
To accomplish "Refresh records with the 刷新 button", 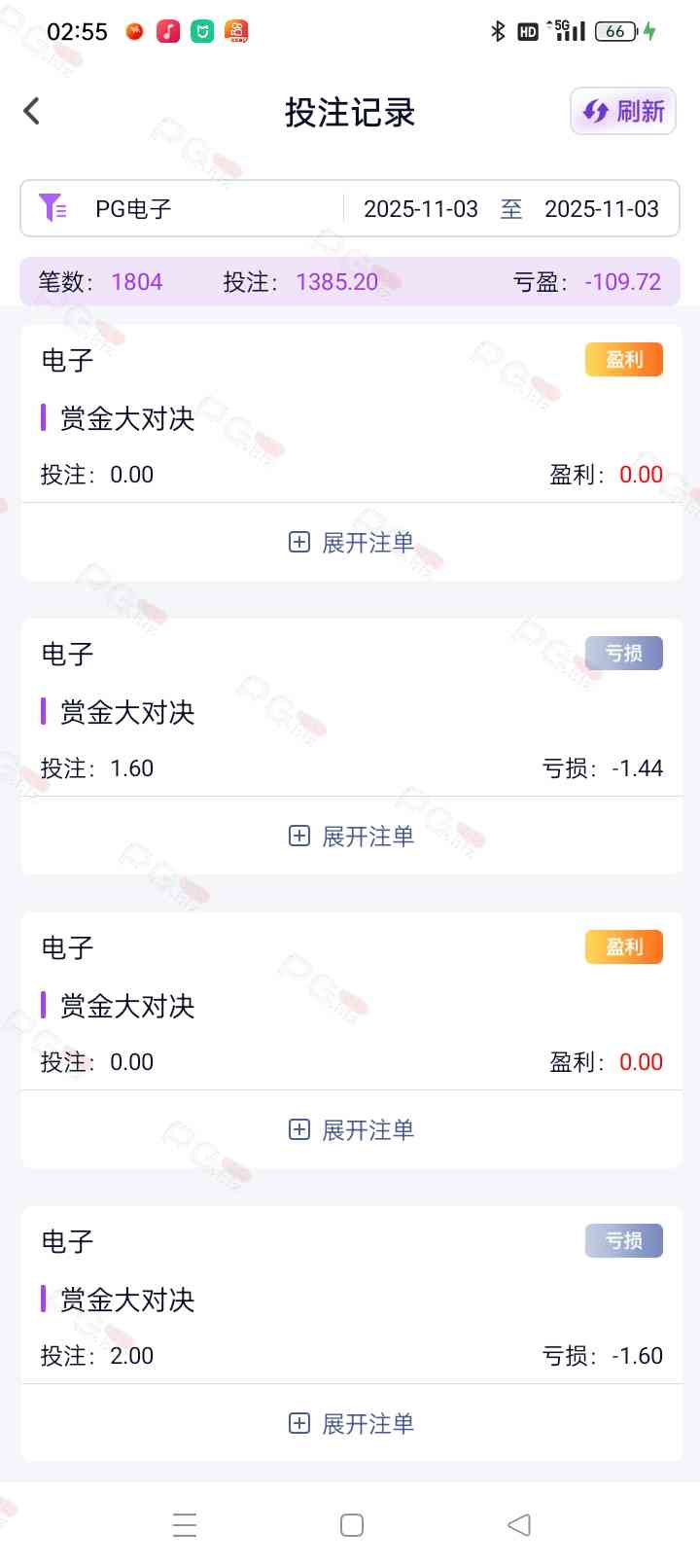I will pyautogui.click(x=622, y=111).
